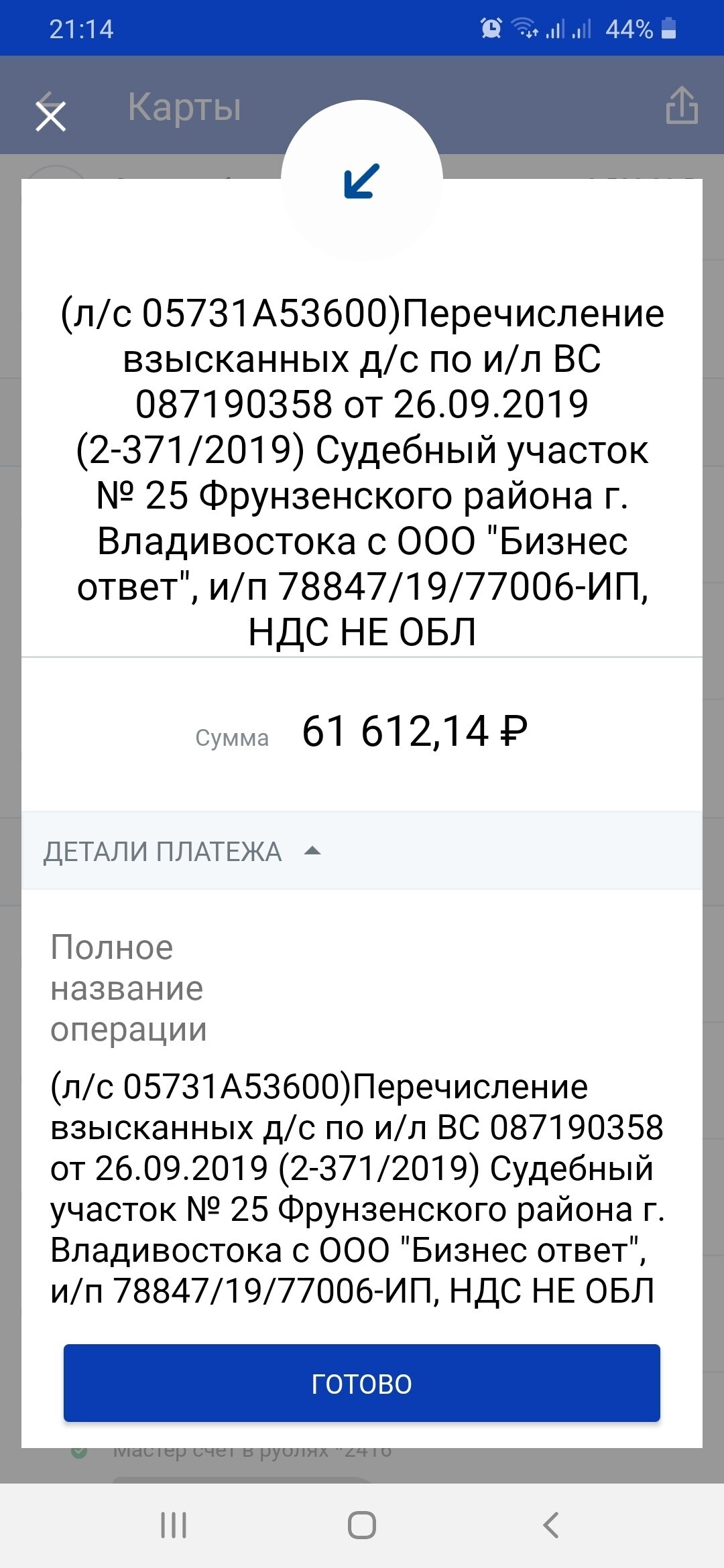Go to the home screen

(362, 1525)
